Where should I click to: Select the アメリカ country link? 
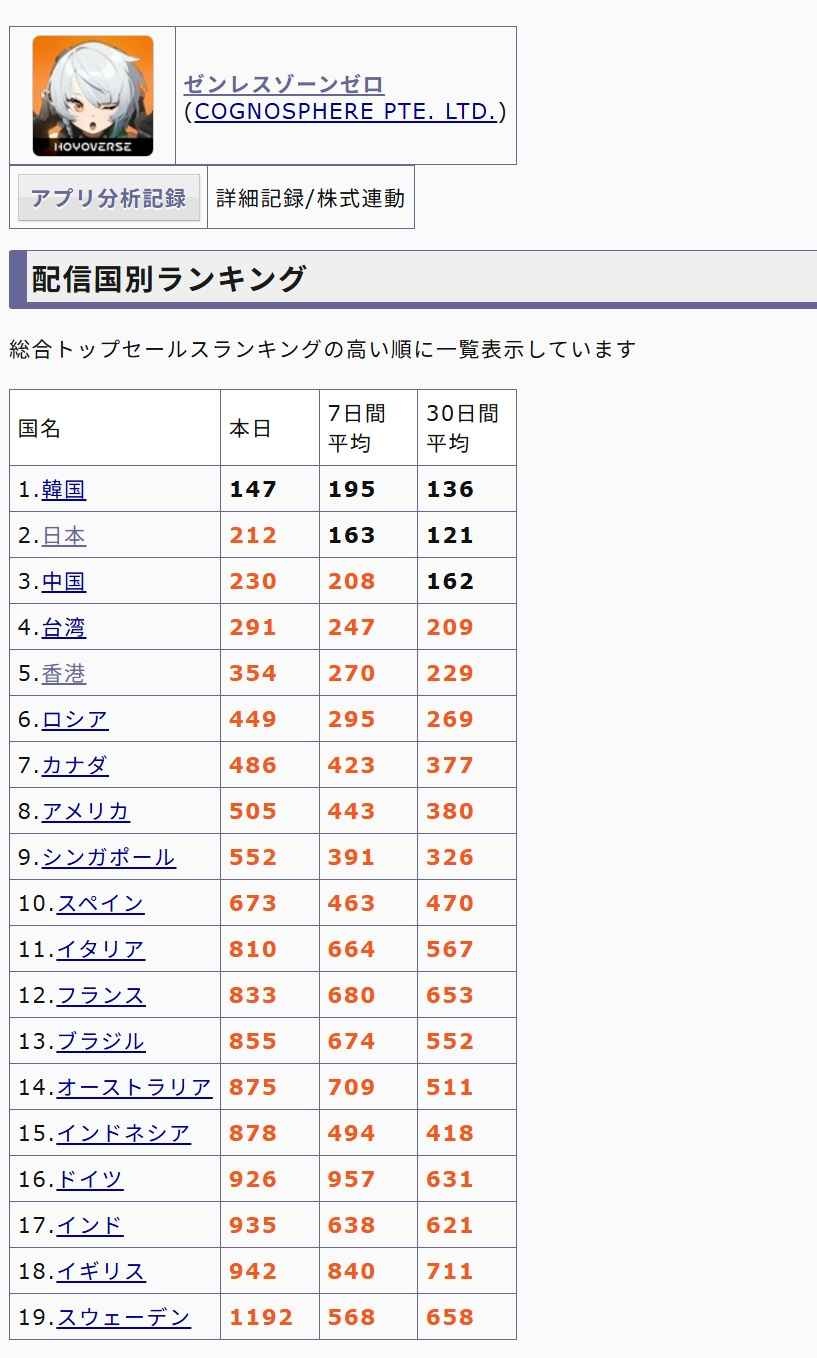(86, 812)
